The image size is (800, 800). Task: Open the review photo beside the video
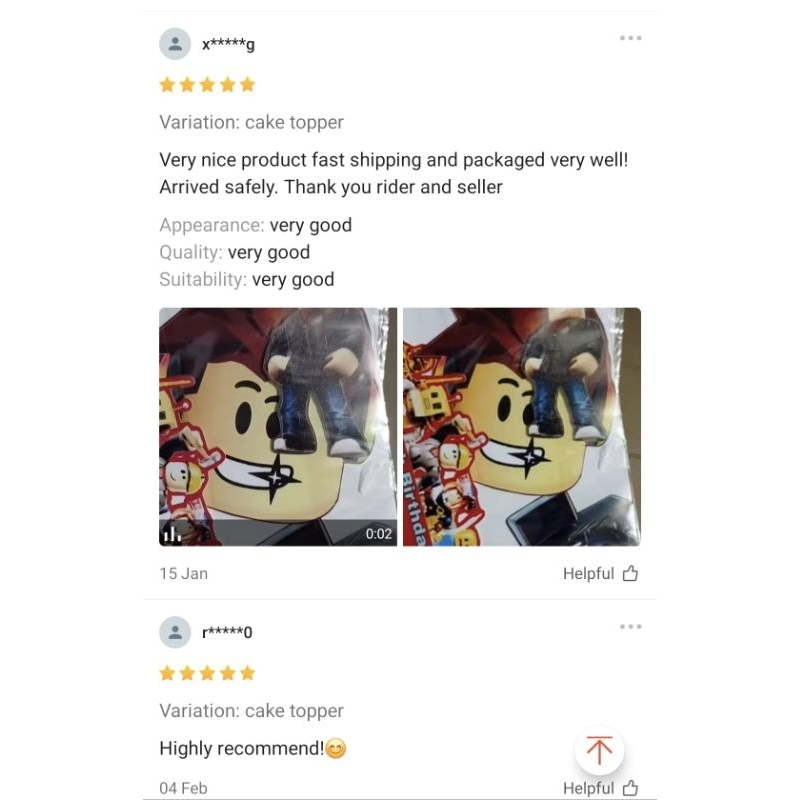tap(521, 427)
